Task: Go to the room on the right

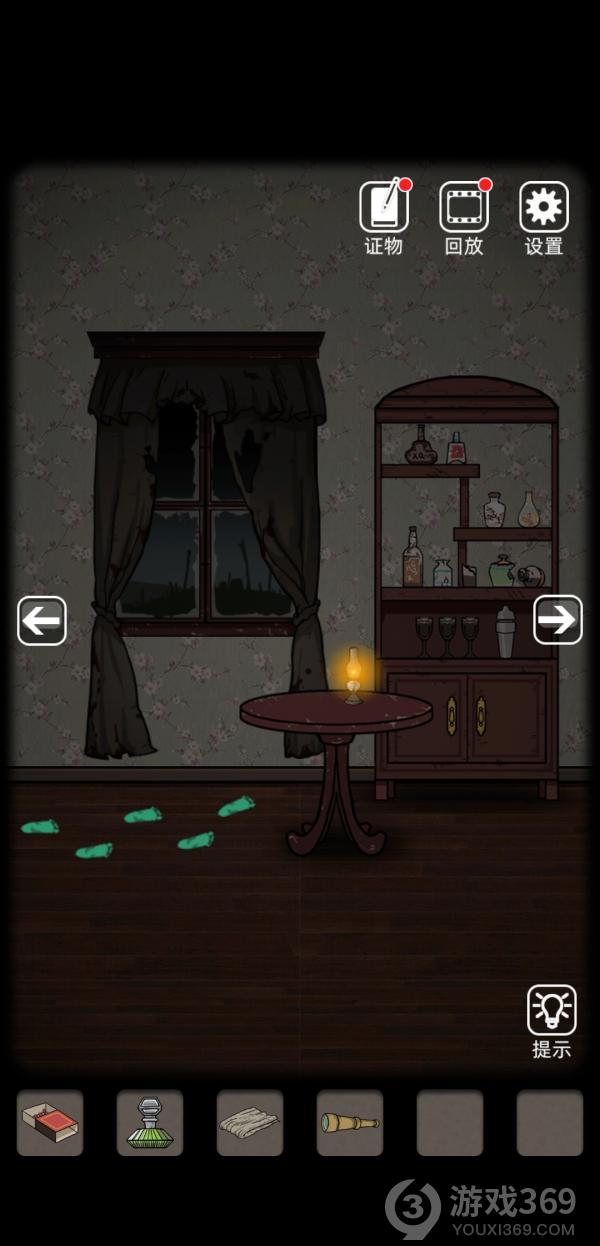Action: pos(558,620)
